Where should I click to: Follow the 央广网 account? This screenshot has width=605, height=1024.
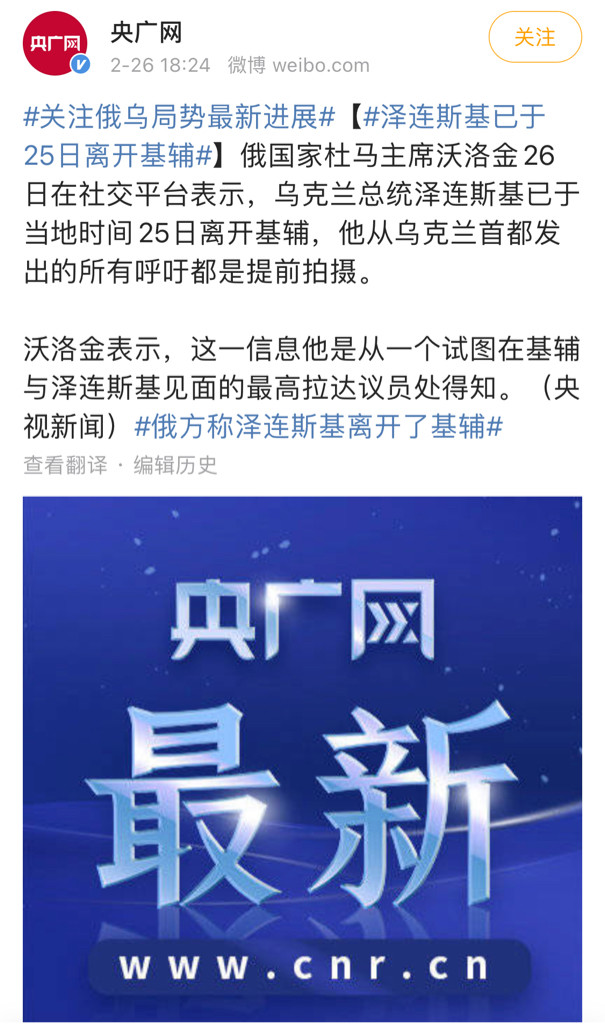point(534,38)
